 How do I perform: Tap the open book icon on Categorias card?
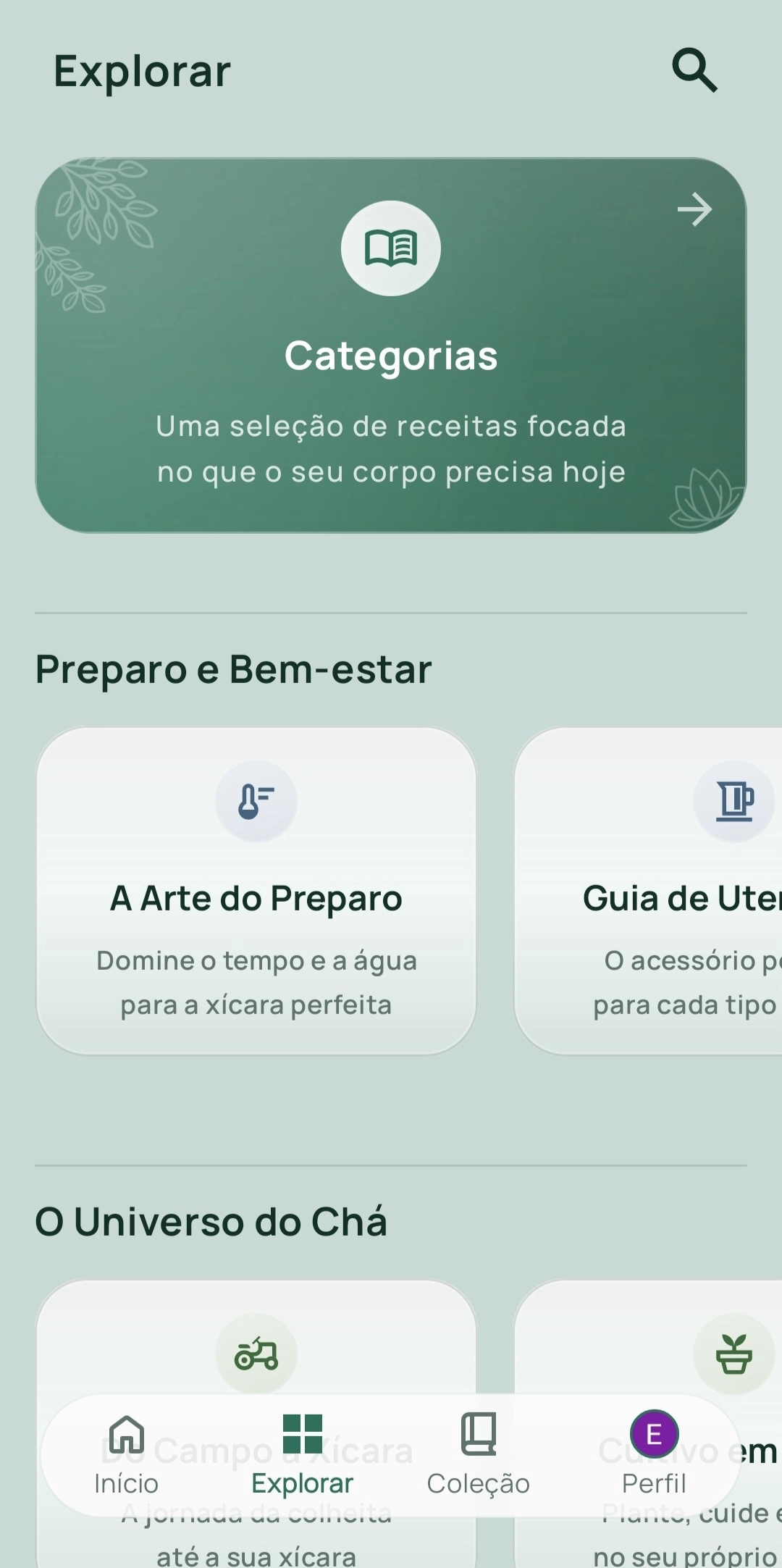click(390, 248)
